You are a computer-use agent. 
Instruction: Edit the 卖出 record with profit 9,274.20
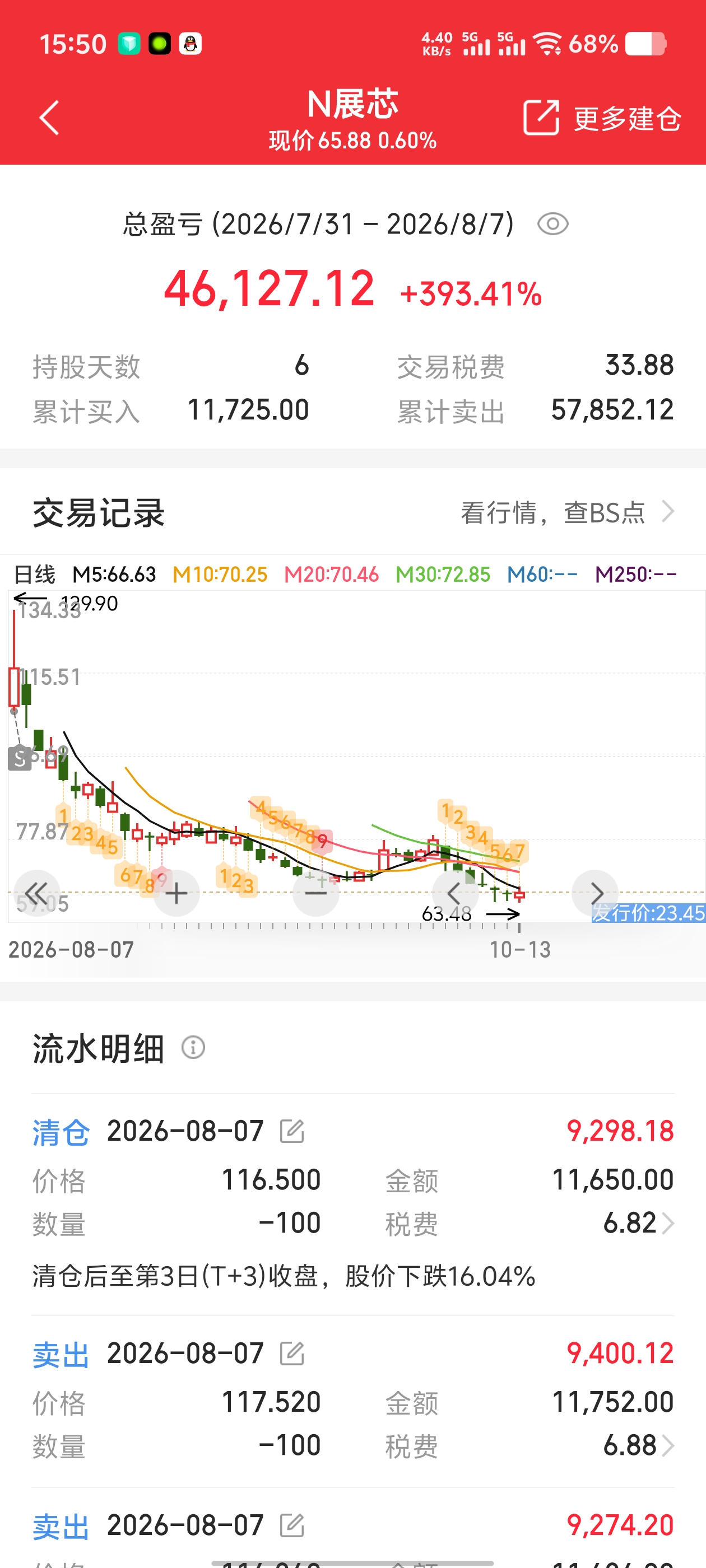[292, 1525]
